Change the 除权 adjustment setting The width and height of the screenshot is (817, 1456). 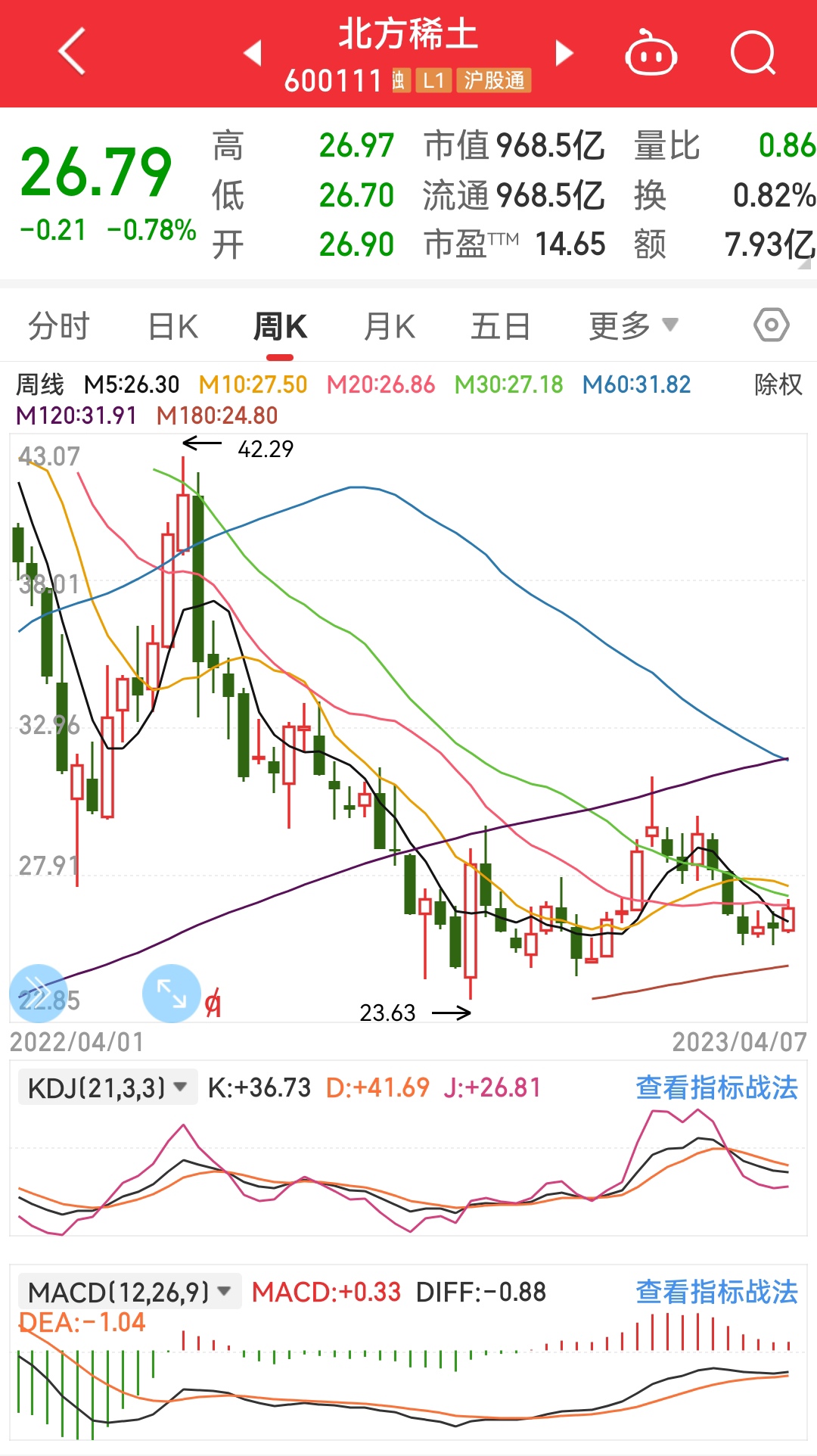[778, 384]
